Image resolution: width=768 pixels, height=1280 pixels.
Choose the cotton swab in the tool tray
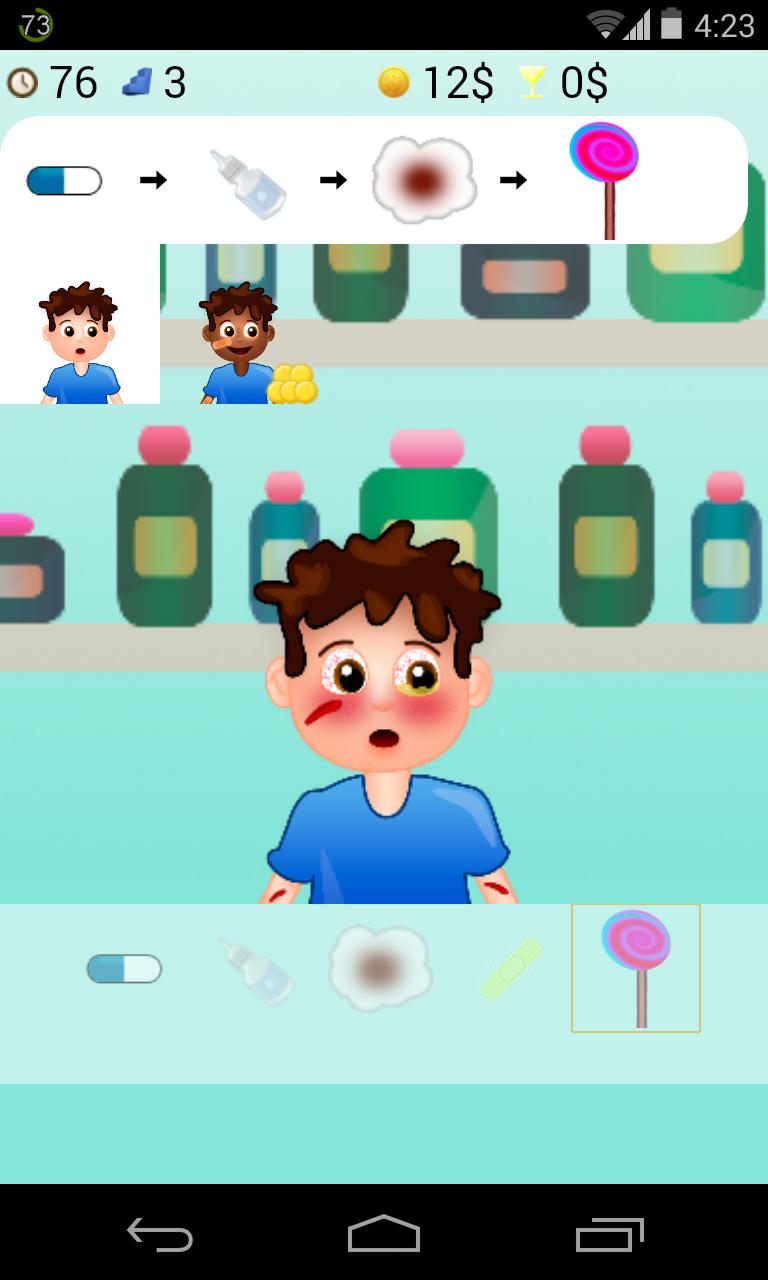(x=380, y=967)
